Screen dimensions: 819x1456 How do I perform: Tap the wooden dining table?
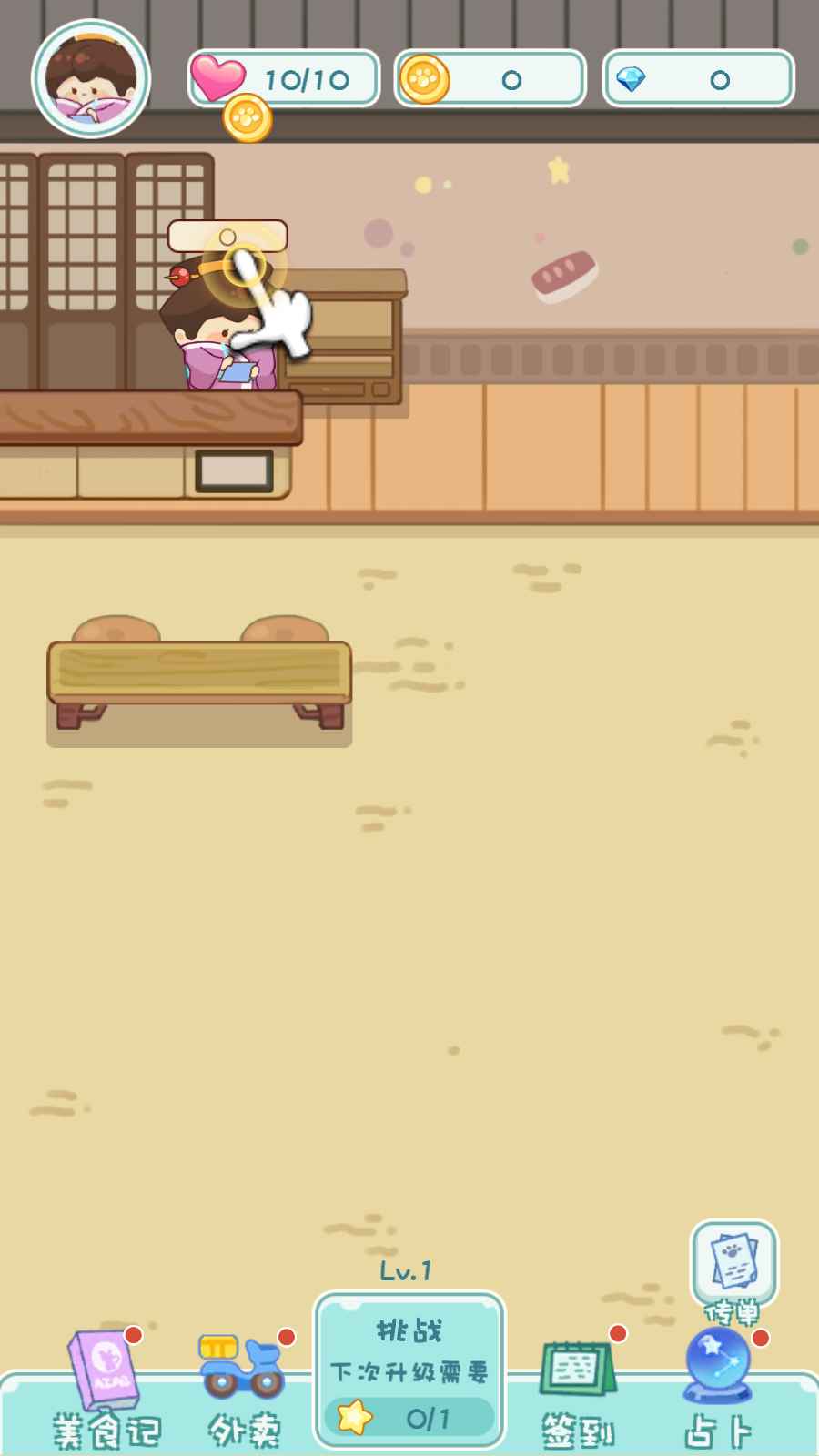click(x=199, y=673)
